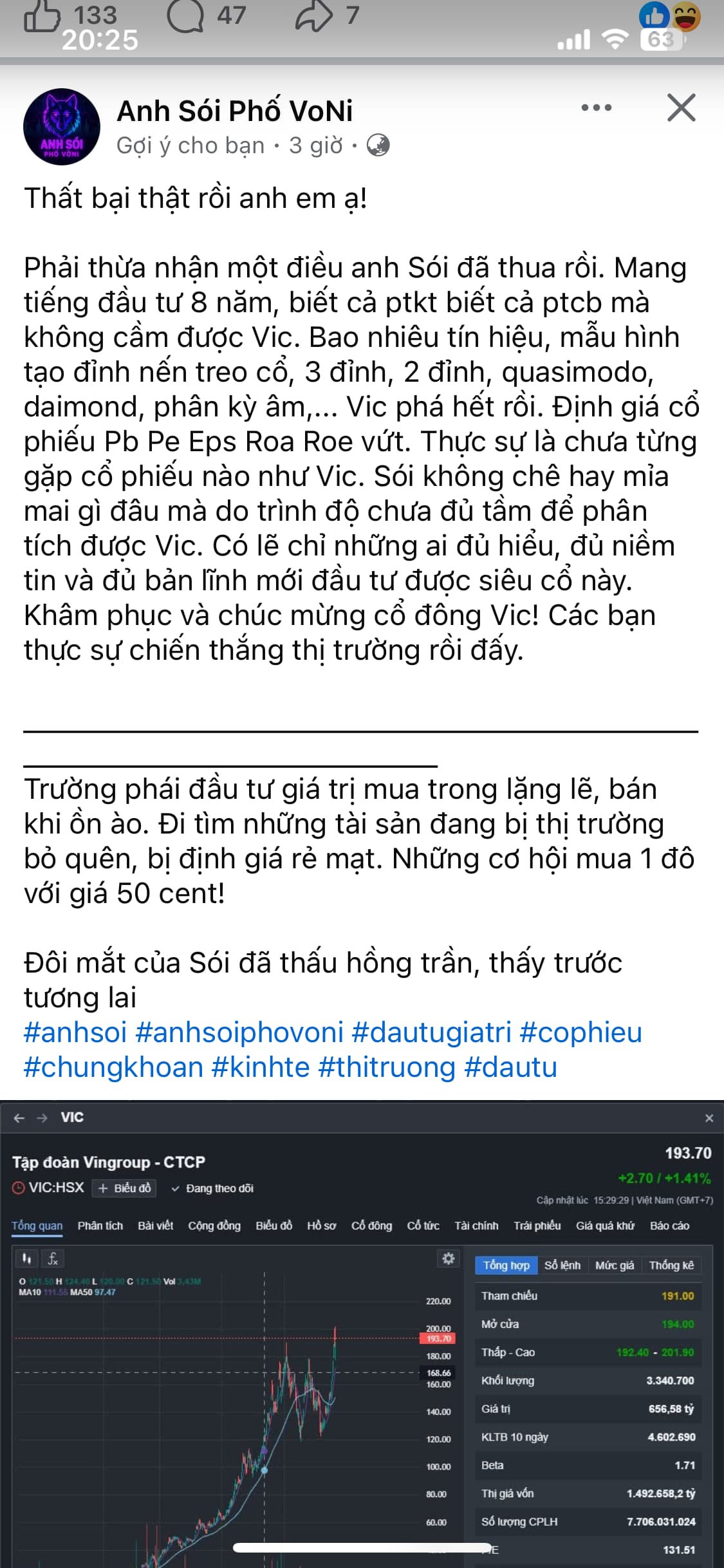Open the #thitruong hashtag
Image resolution: width=724 pixels, height=1568 pixels.
click(387, 1067)
